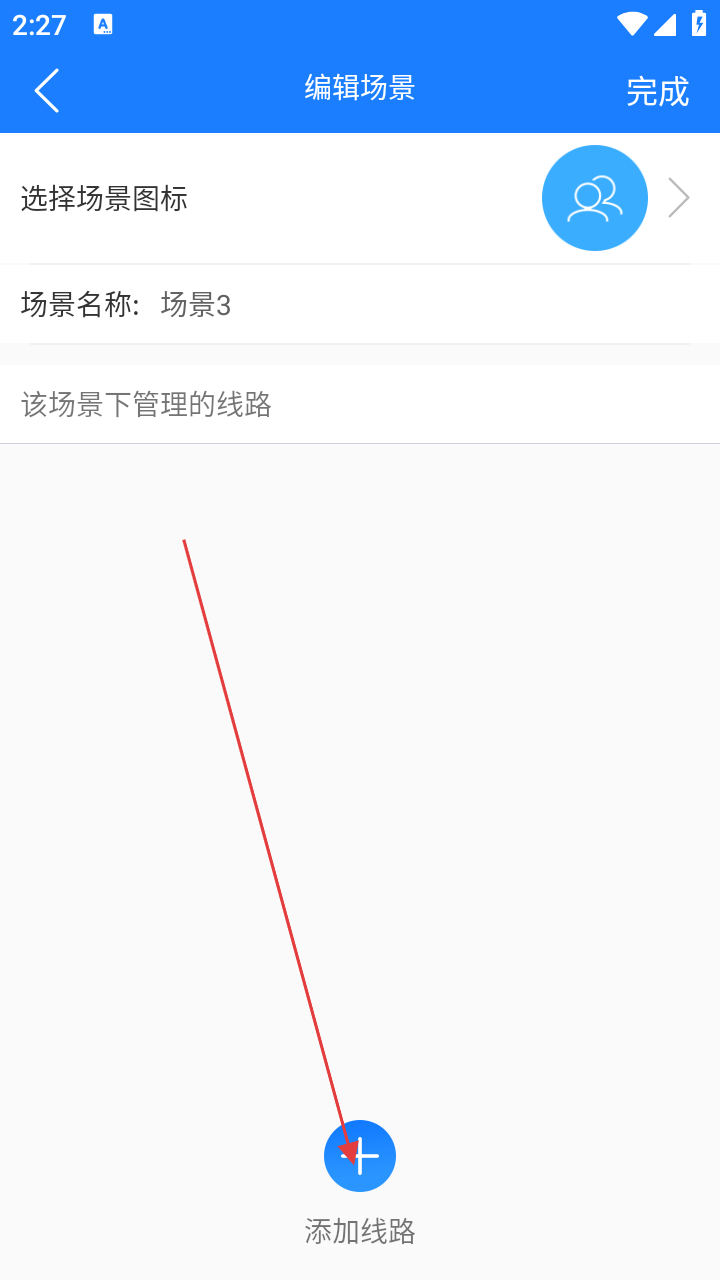Go back from the 编辑场景 screen
This screenshot has height=1280, width=720.
click(47, 90)
